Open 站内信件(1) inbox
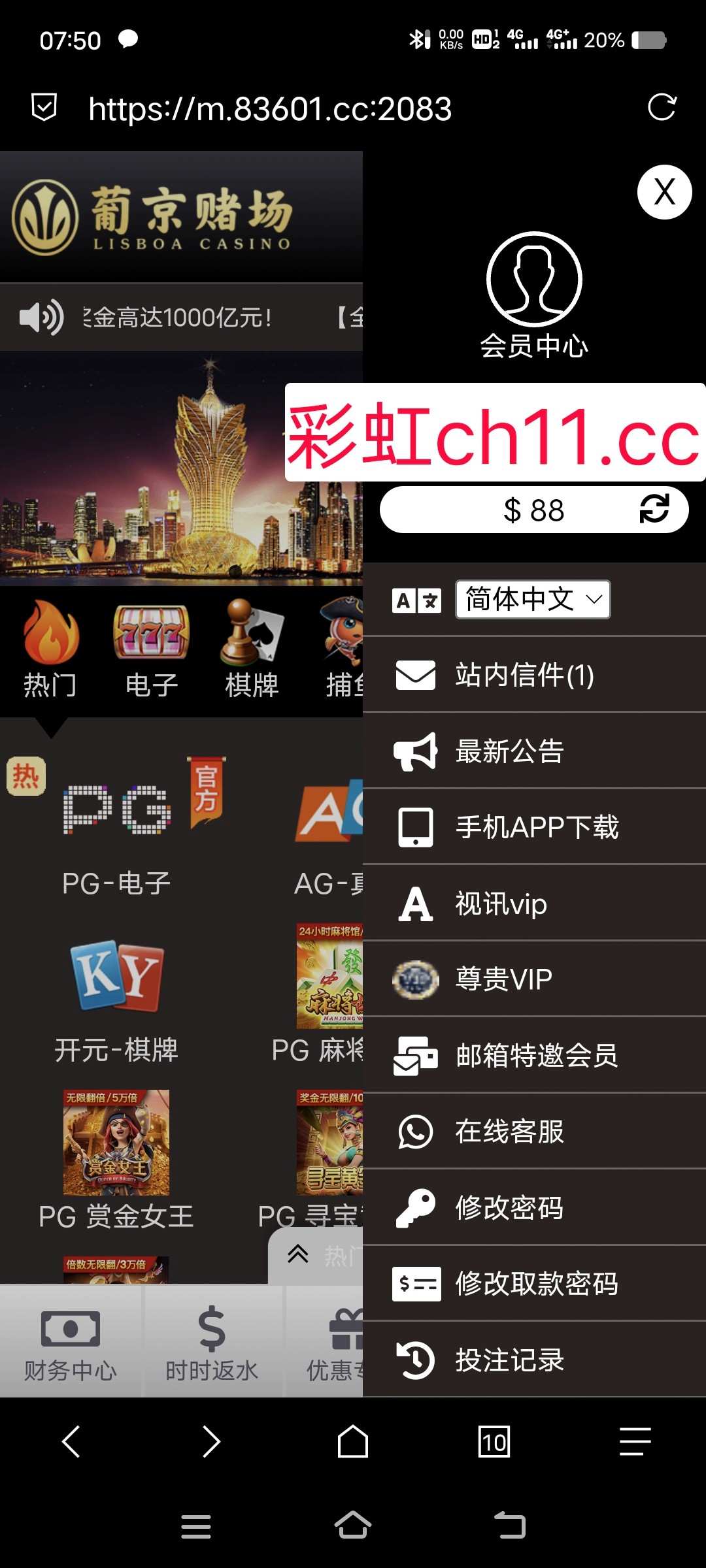The width and height of the screenshot is (706, 1568). [x=525, y=675]
